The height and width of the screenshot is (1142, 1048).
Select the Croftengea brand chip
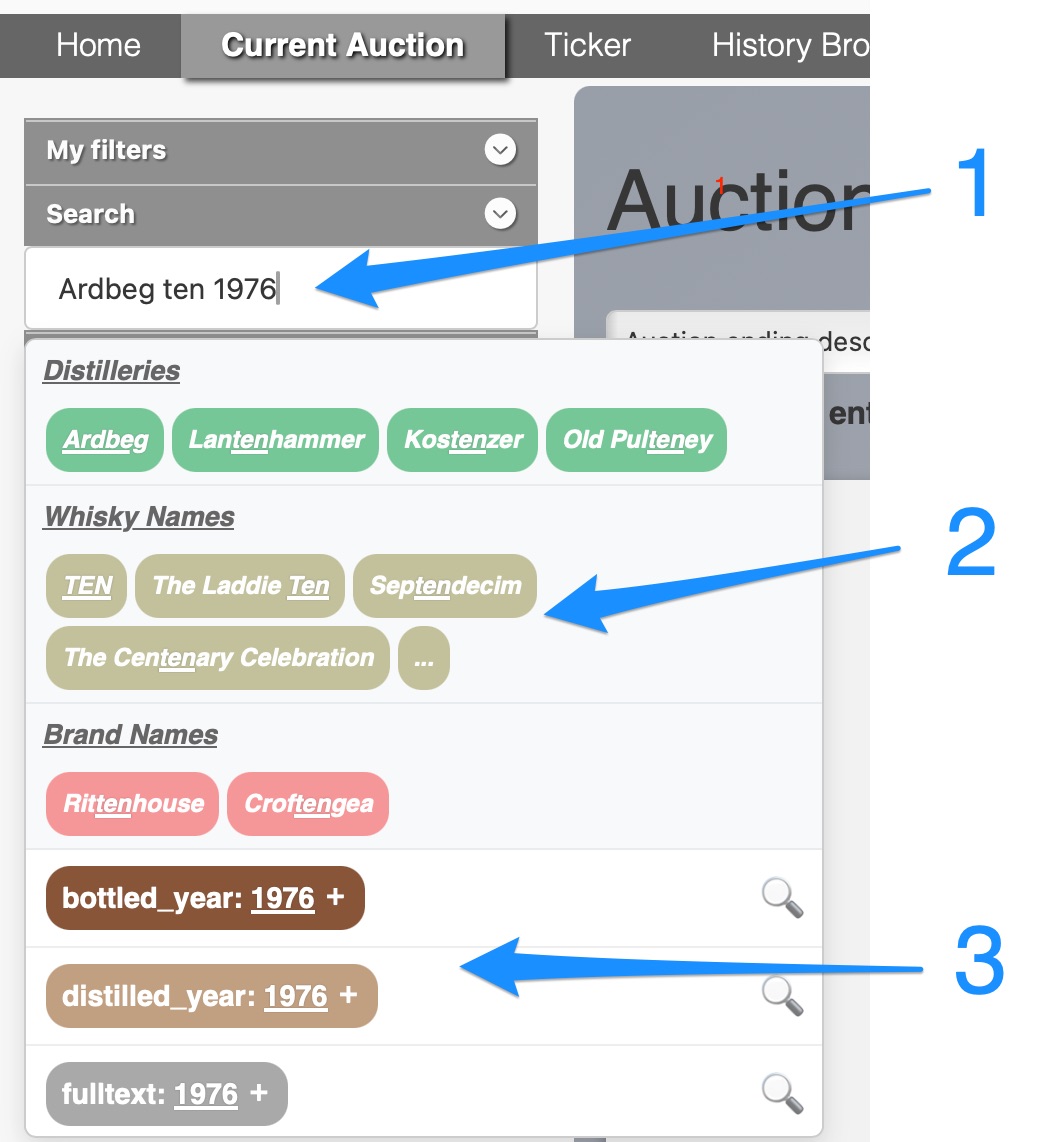[308, 804]
